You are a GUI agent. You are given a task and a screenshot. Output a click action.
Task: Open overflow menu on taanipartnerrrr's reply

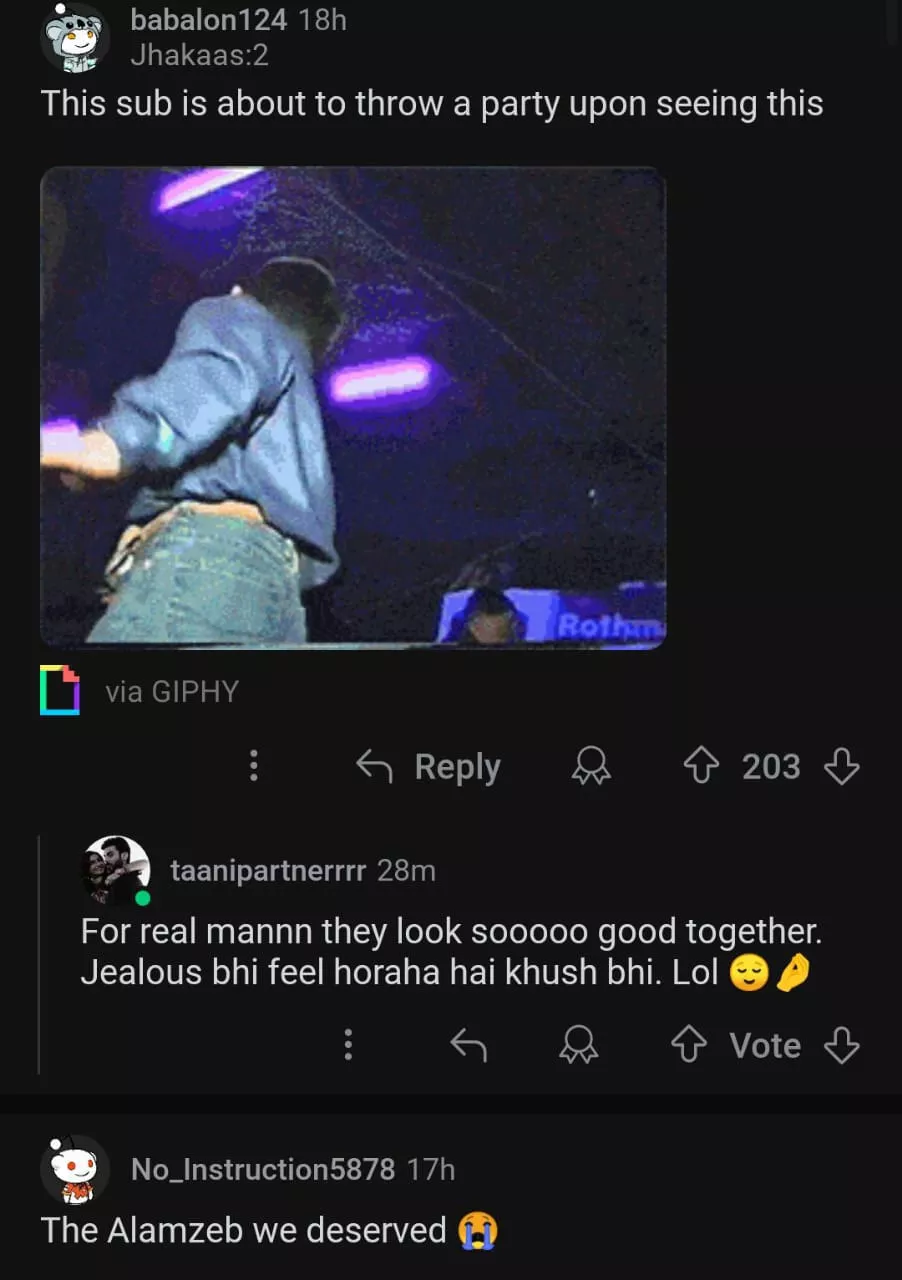348,1045
